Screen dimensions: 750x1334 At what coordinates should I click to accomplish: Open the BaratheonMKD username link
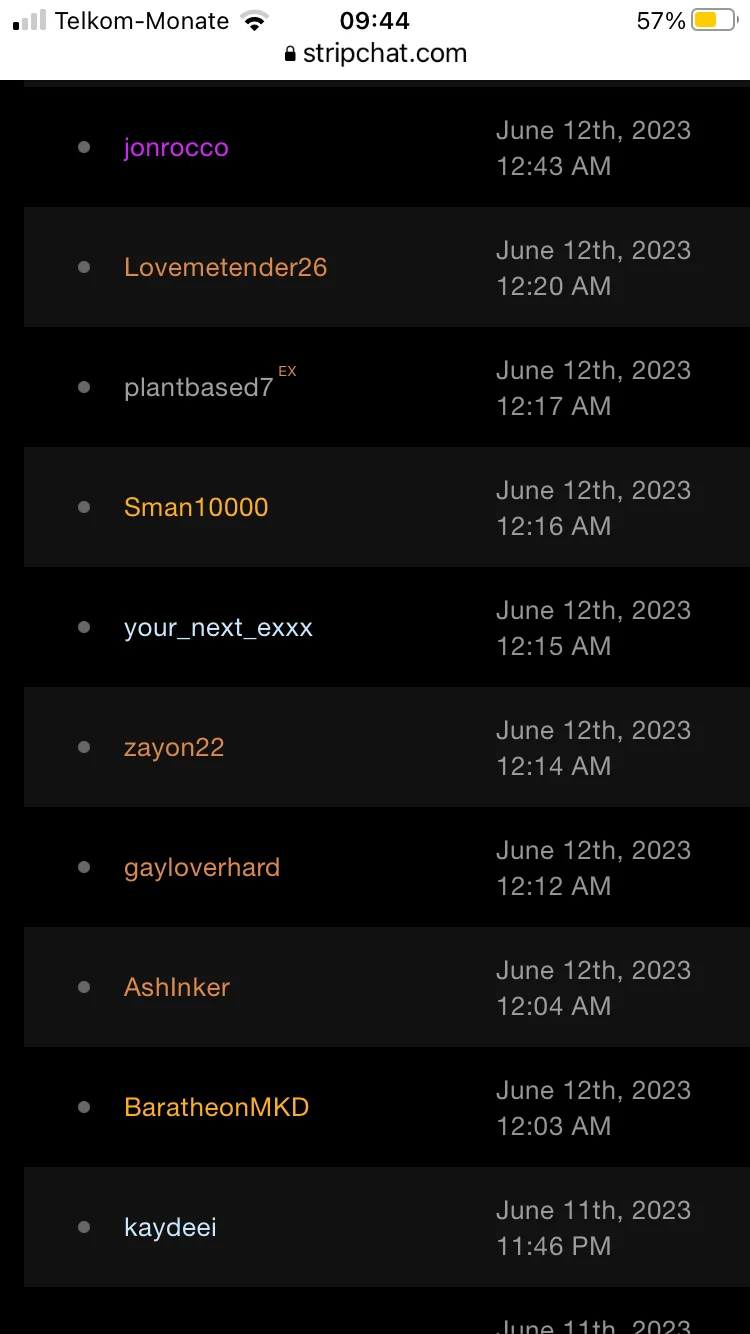tap(216, 1108)
